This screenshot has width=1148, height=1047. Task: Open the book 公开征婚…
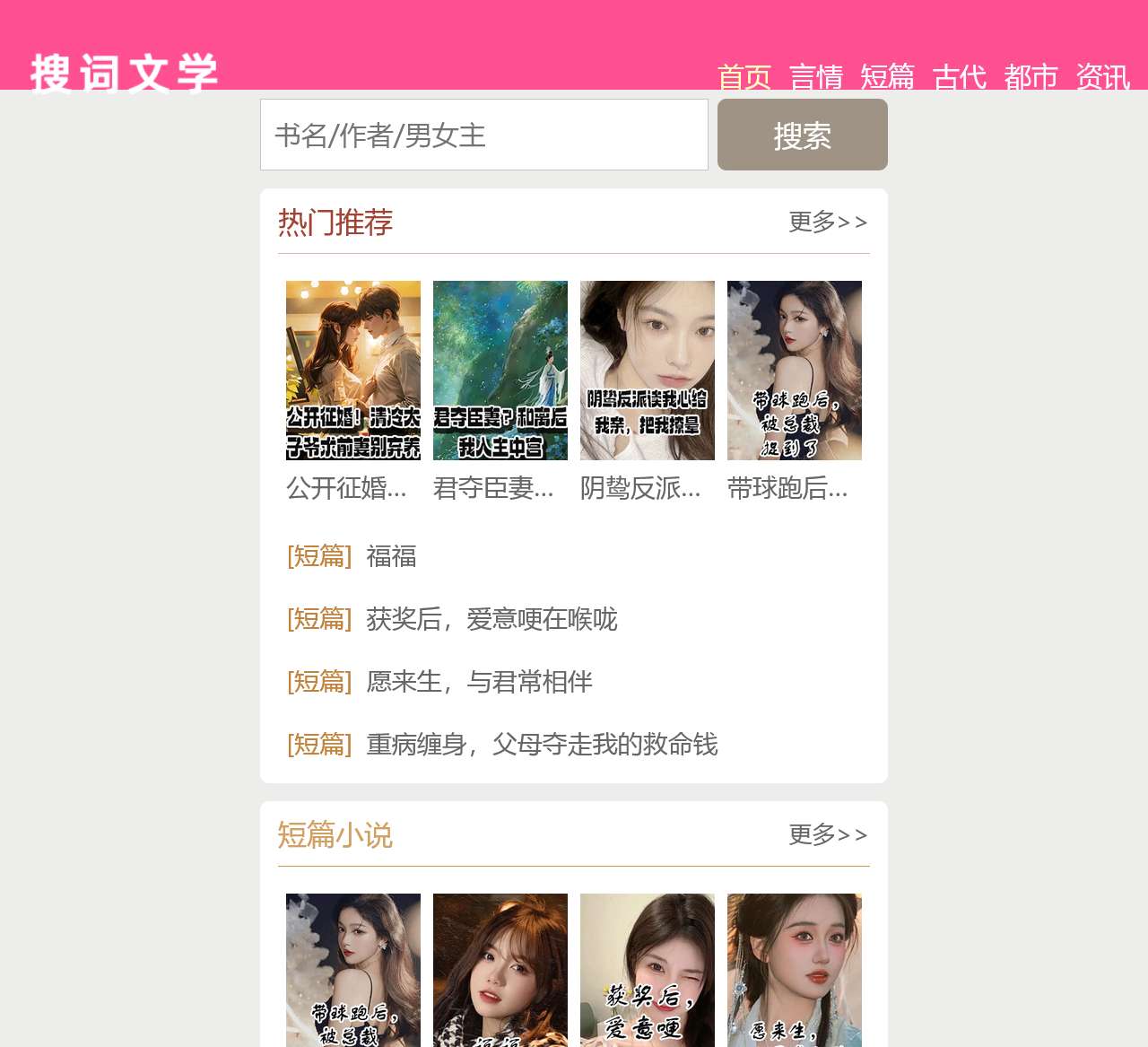[353, 371]
